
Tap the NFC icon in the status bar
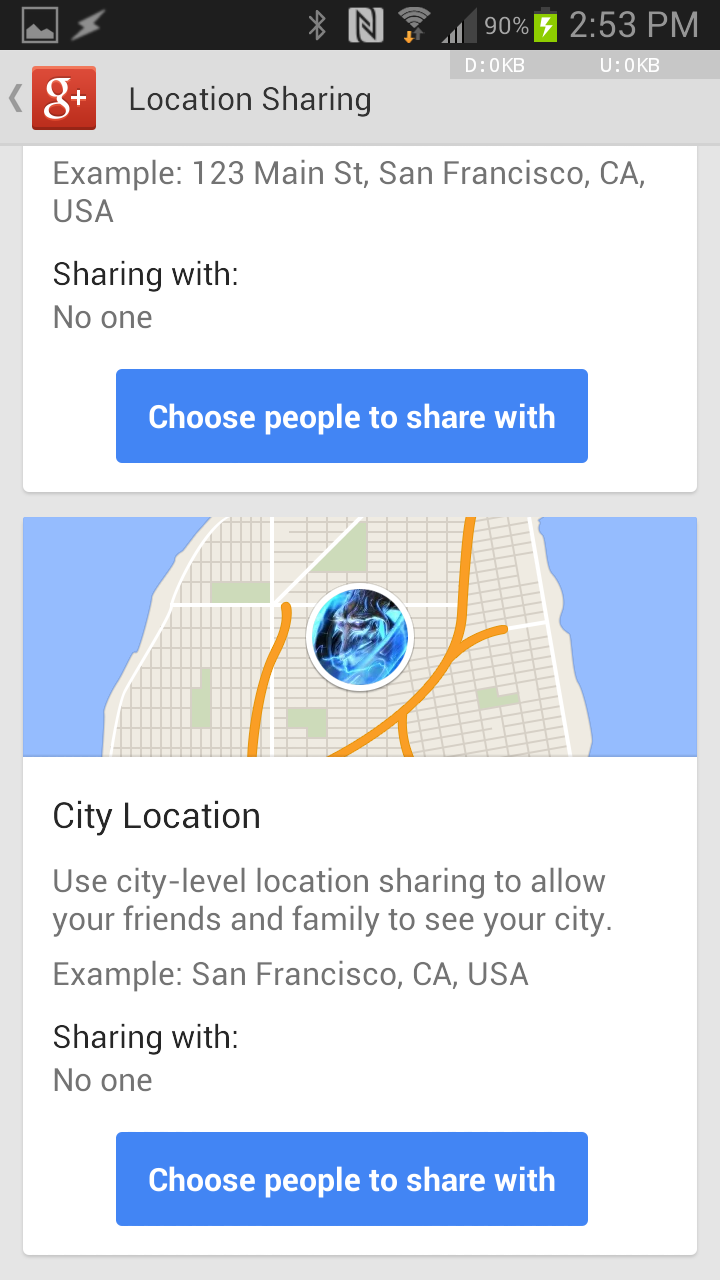364,22
